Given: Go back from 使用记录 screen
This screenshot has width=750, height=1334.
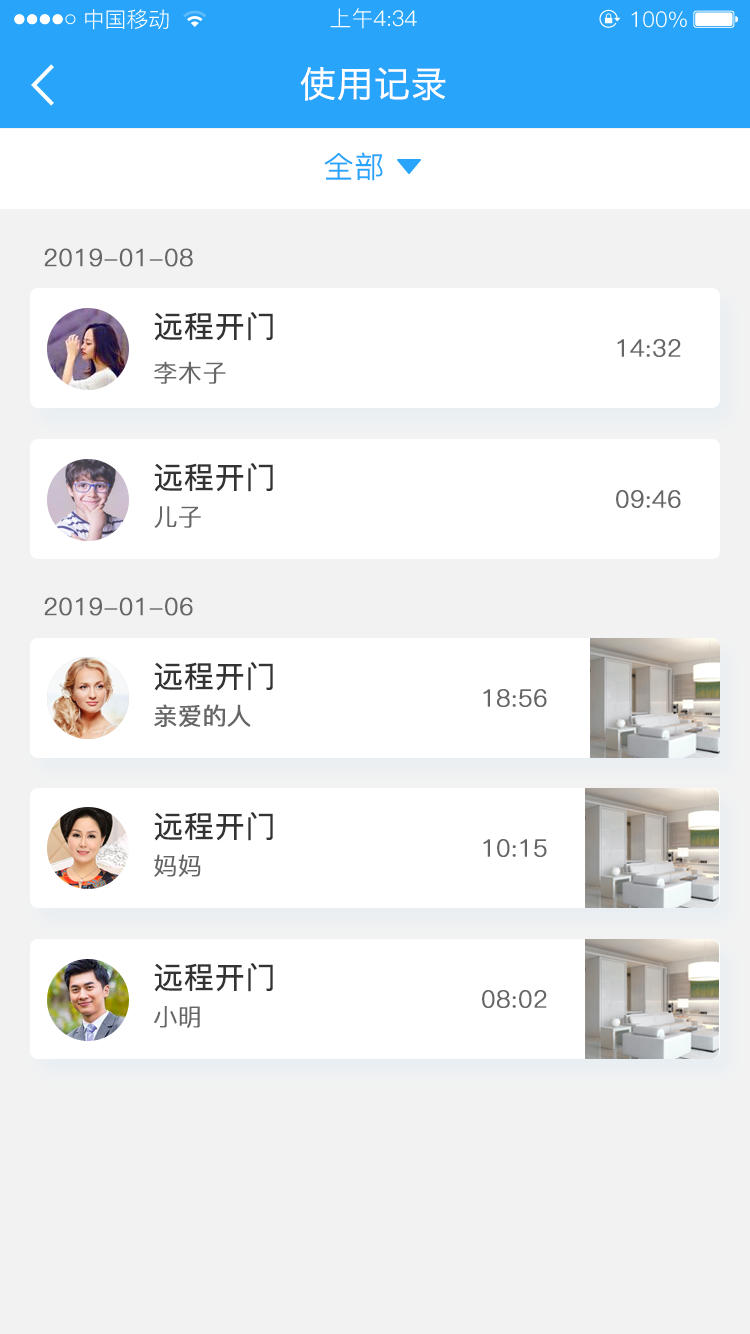Looking at the screenshot, I should tap(42, 85).
